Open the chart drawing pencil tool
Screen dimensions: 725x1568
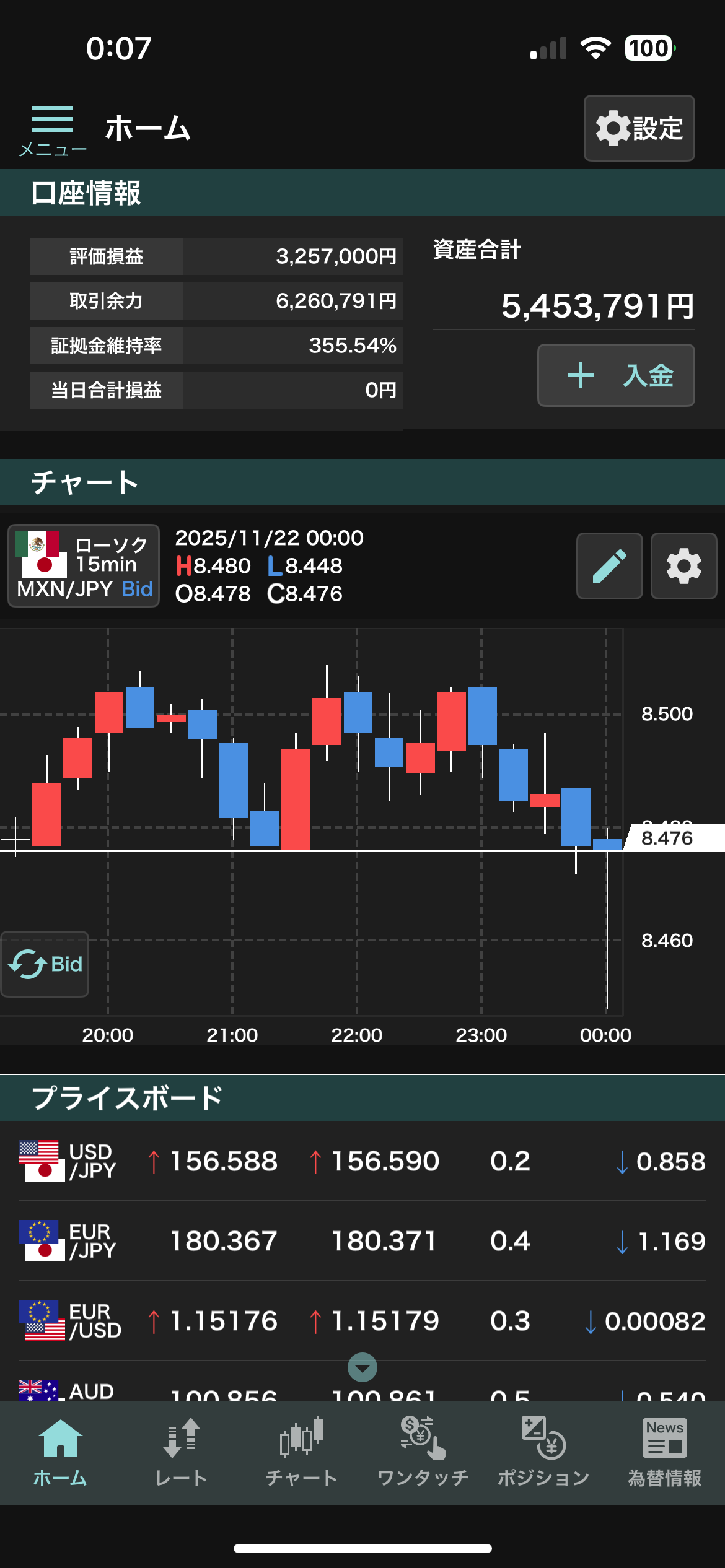(609, 566)
